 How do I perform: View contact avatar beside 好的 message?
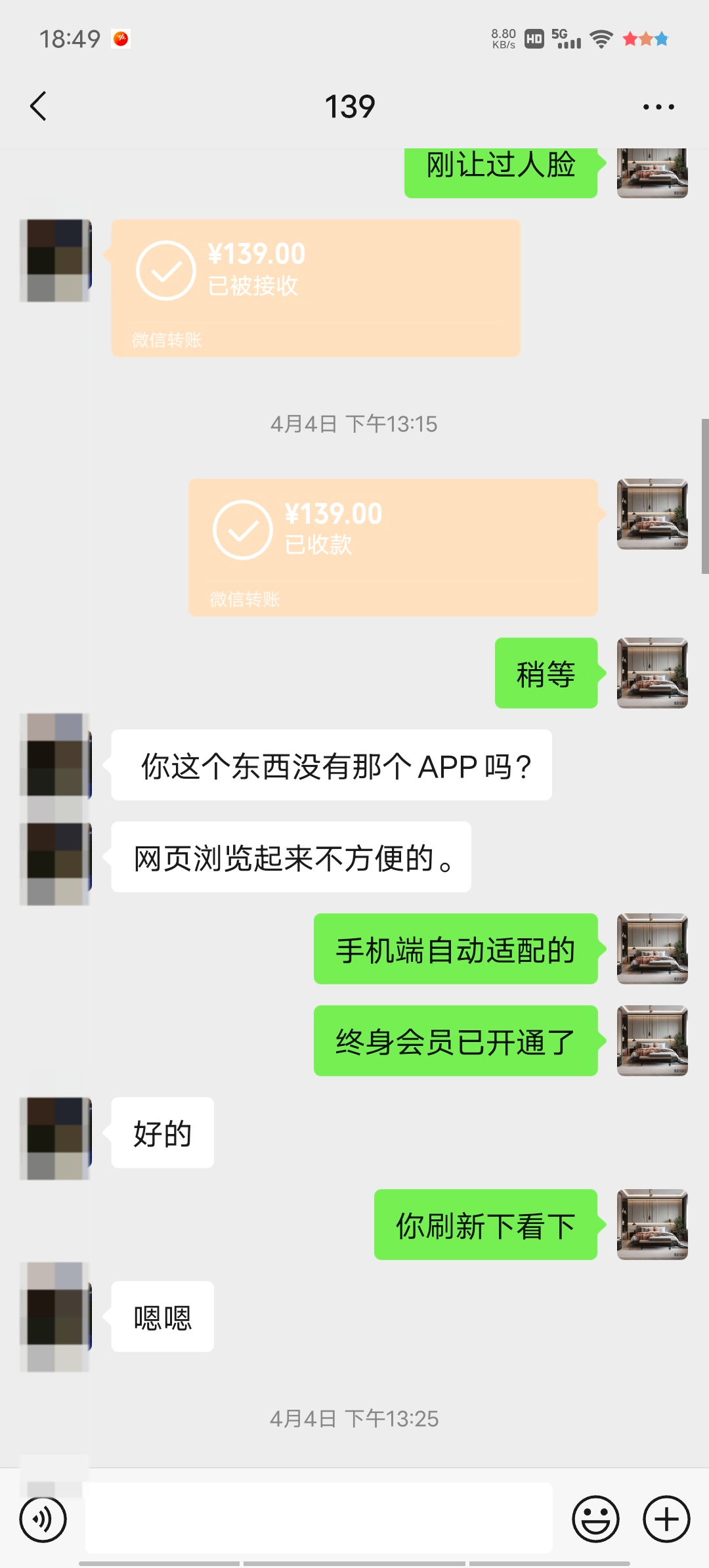pos(55,1137)
